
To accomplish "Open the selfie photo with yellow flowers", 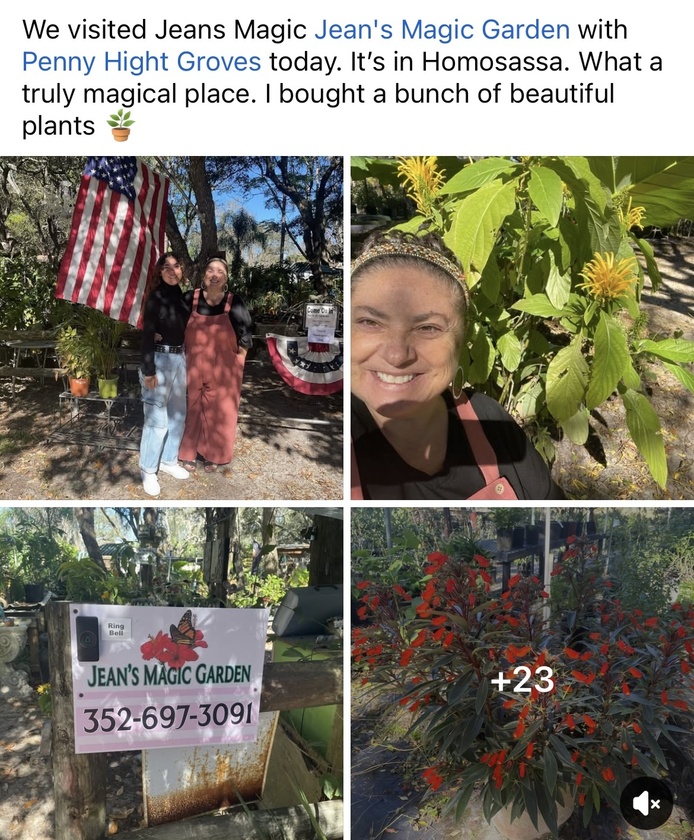I will tap(522, 327).
